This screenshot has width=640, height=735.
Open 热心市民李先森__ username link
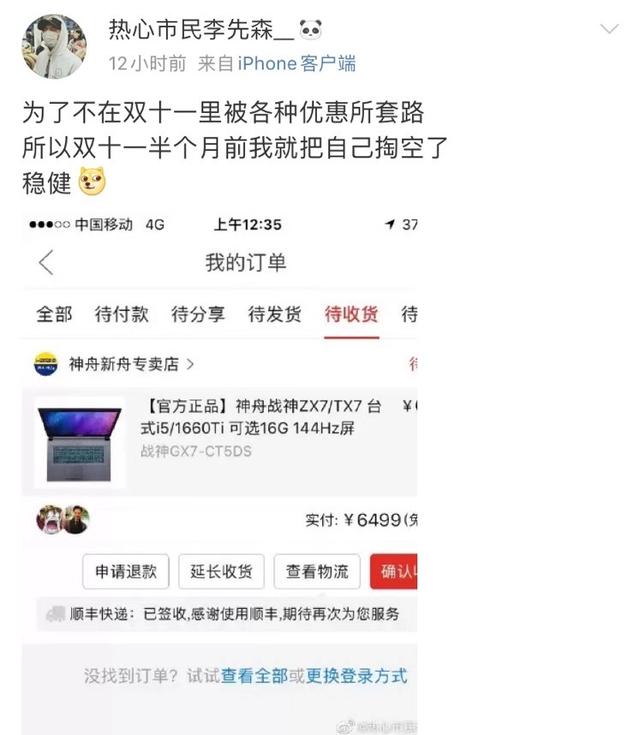(201, 31)
